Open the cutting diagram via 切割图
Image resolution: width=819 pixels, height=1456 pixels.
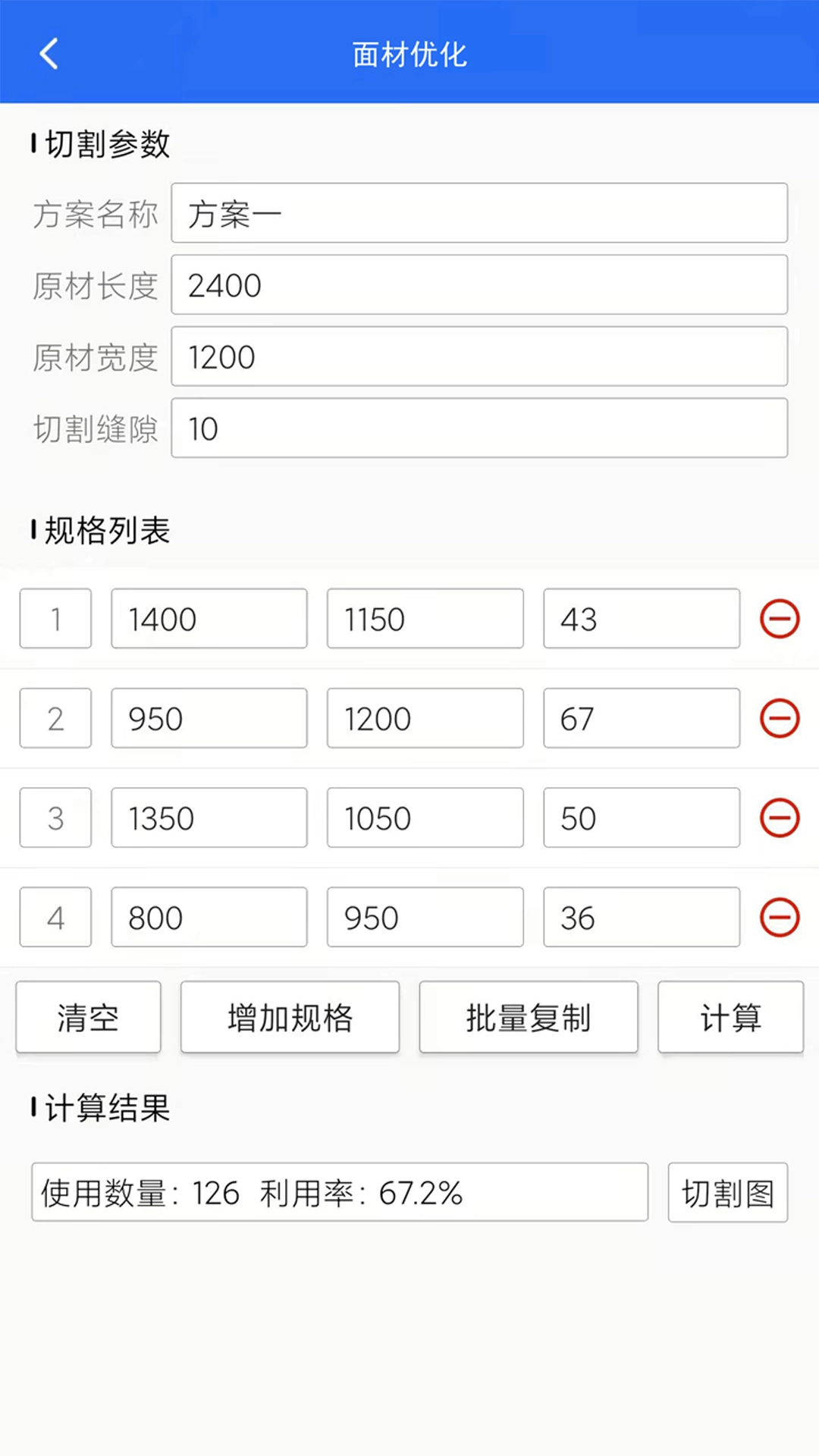[x=727, y=1193]
